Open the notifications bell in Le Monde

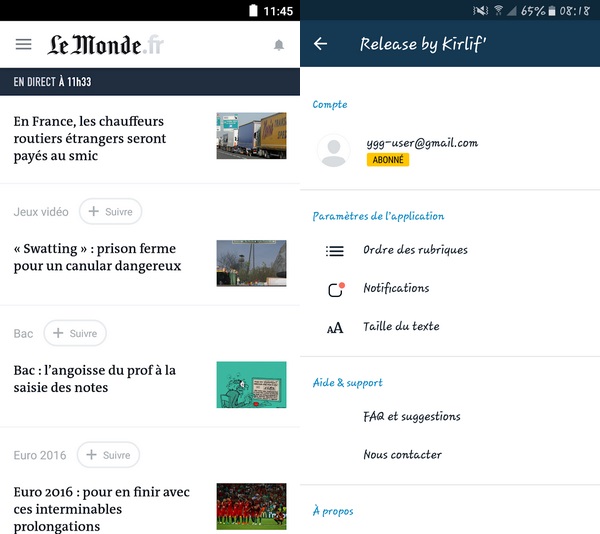(279, 45)
